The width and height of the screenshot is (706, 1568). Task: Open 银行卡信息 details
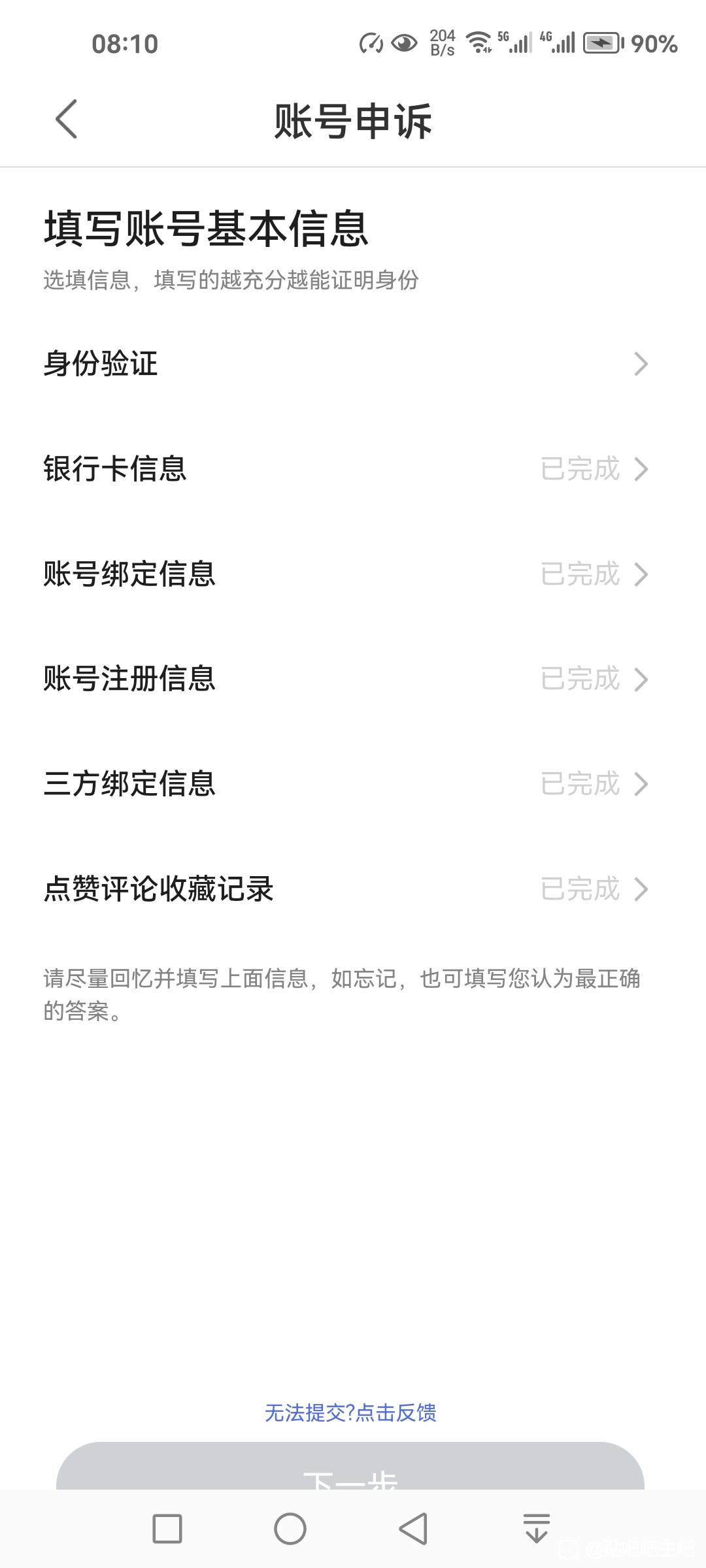(x=346, y=469)
